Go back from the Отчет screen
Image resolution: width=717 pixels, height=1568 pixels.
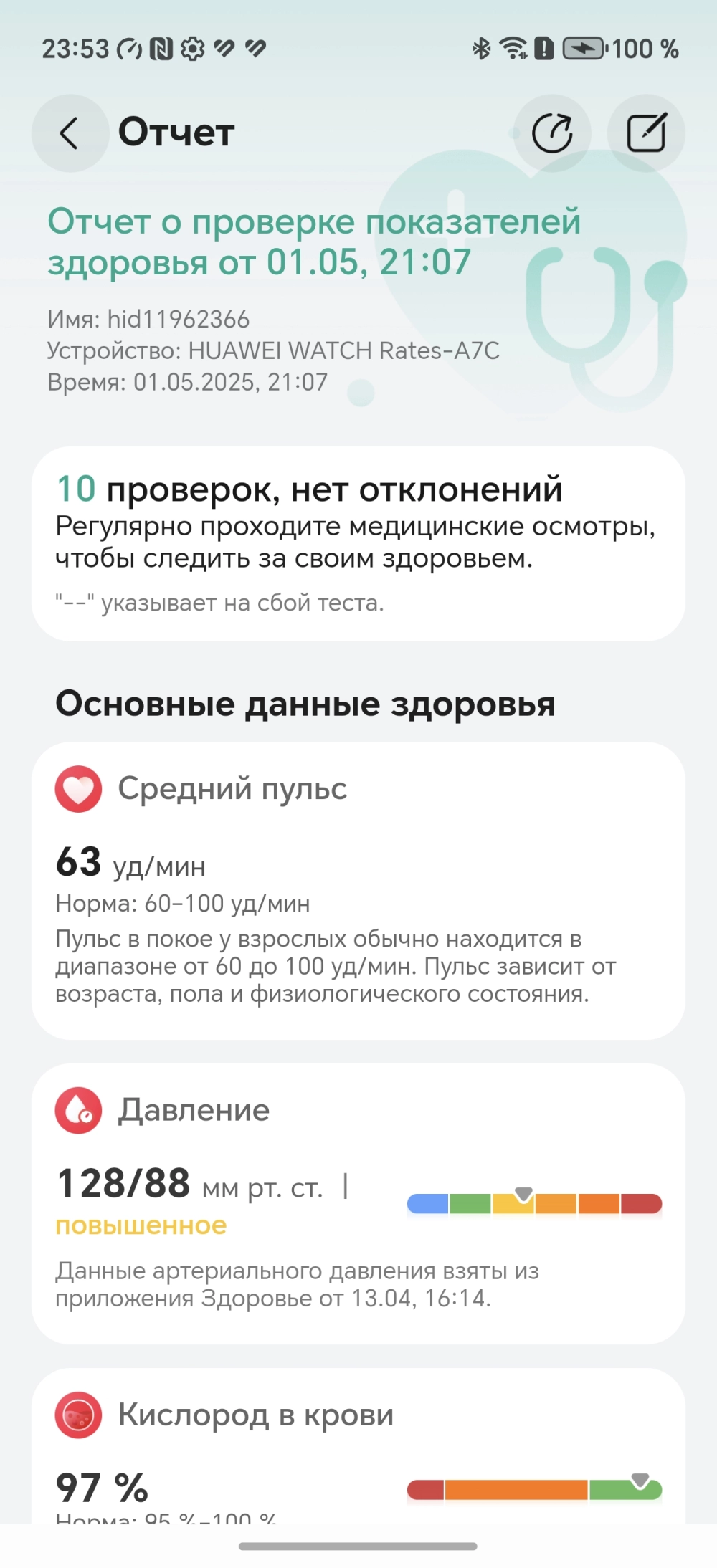click(x=70, y=133)
